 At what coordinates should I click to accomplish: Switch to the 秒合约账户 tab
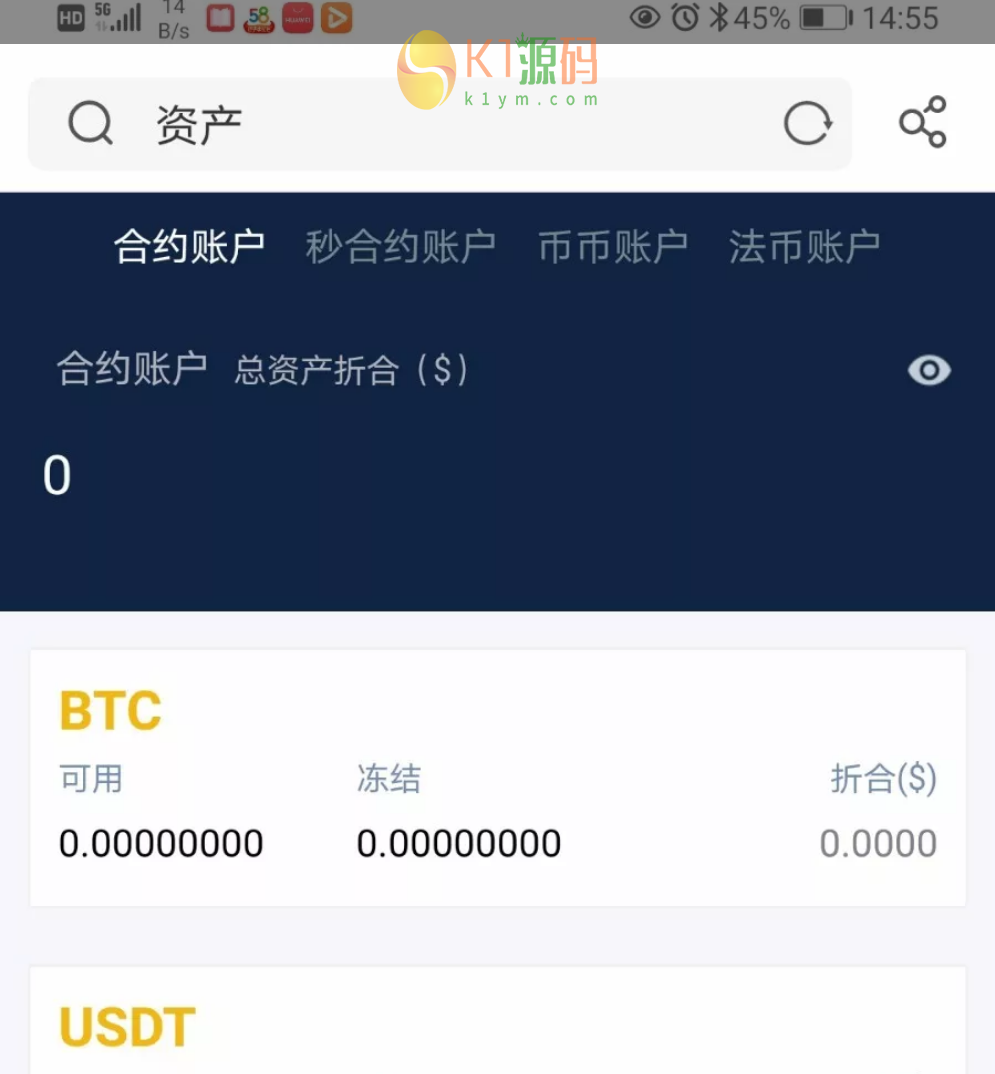coord(400,245)
